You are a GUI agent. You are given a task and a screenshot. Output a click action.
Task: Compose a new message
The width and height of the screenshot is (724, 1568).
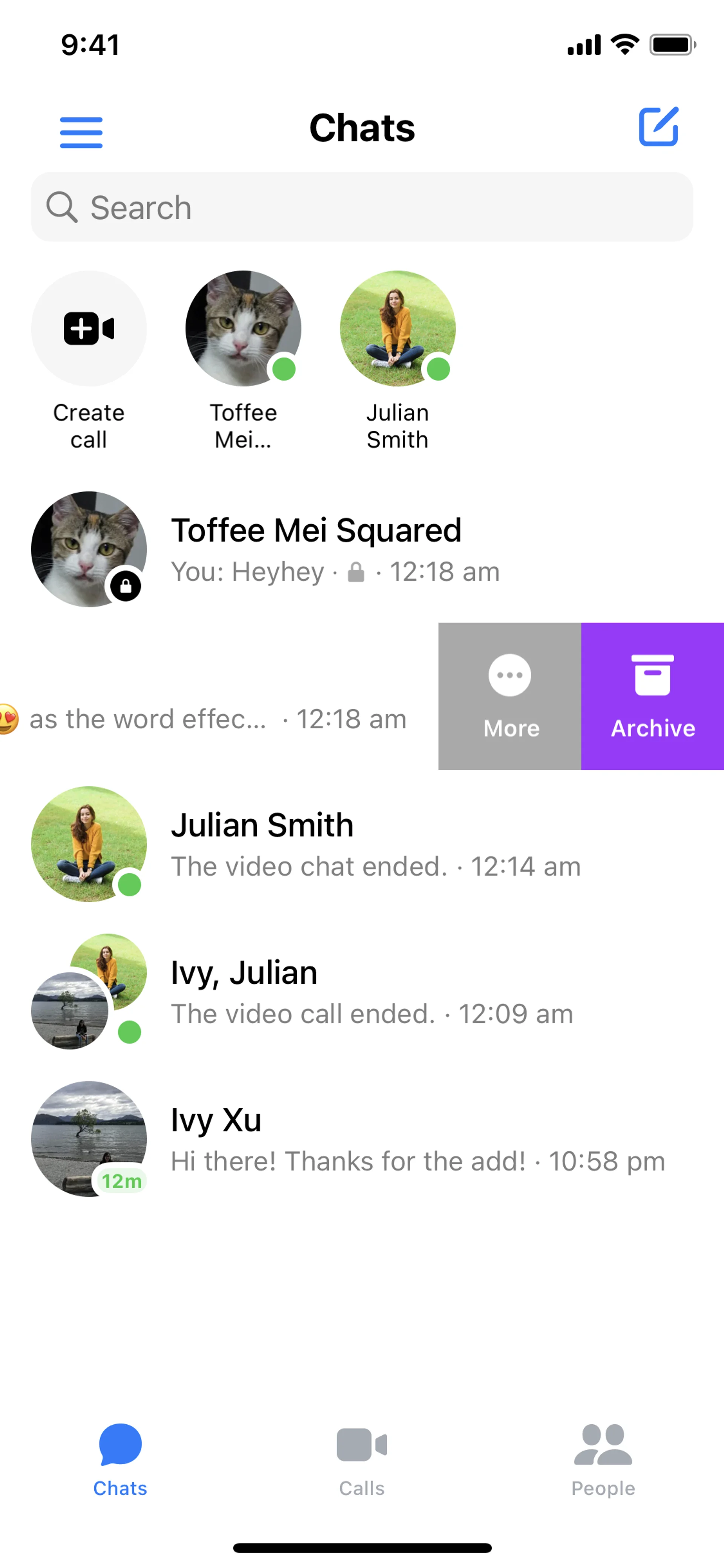(658, 127)
